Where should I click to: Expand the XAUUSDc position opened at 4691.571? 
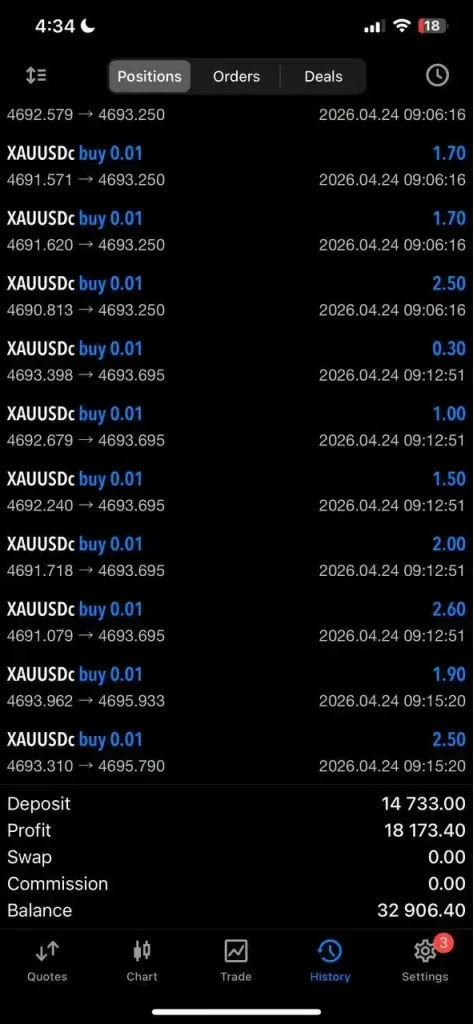click(x=236, y=167)
